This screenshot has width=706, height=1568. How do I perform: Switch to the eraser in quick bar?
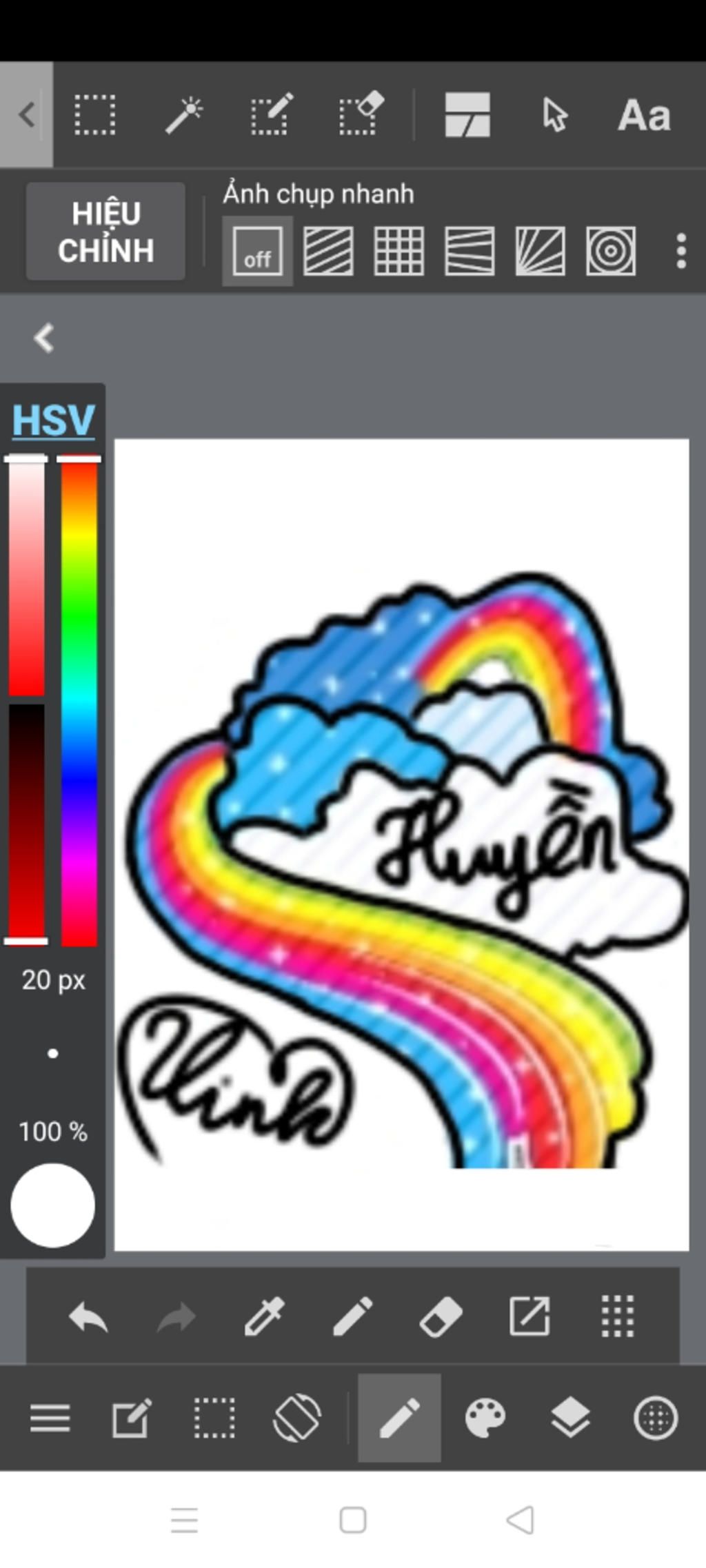pos(441,1317)
